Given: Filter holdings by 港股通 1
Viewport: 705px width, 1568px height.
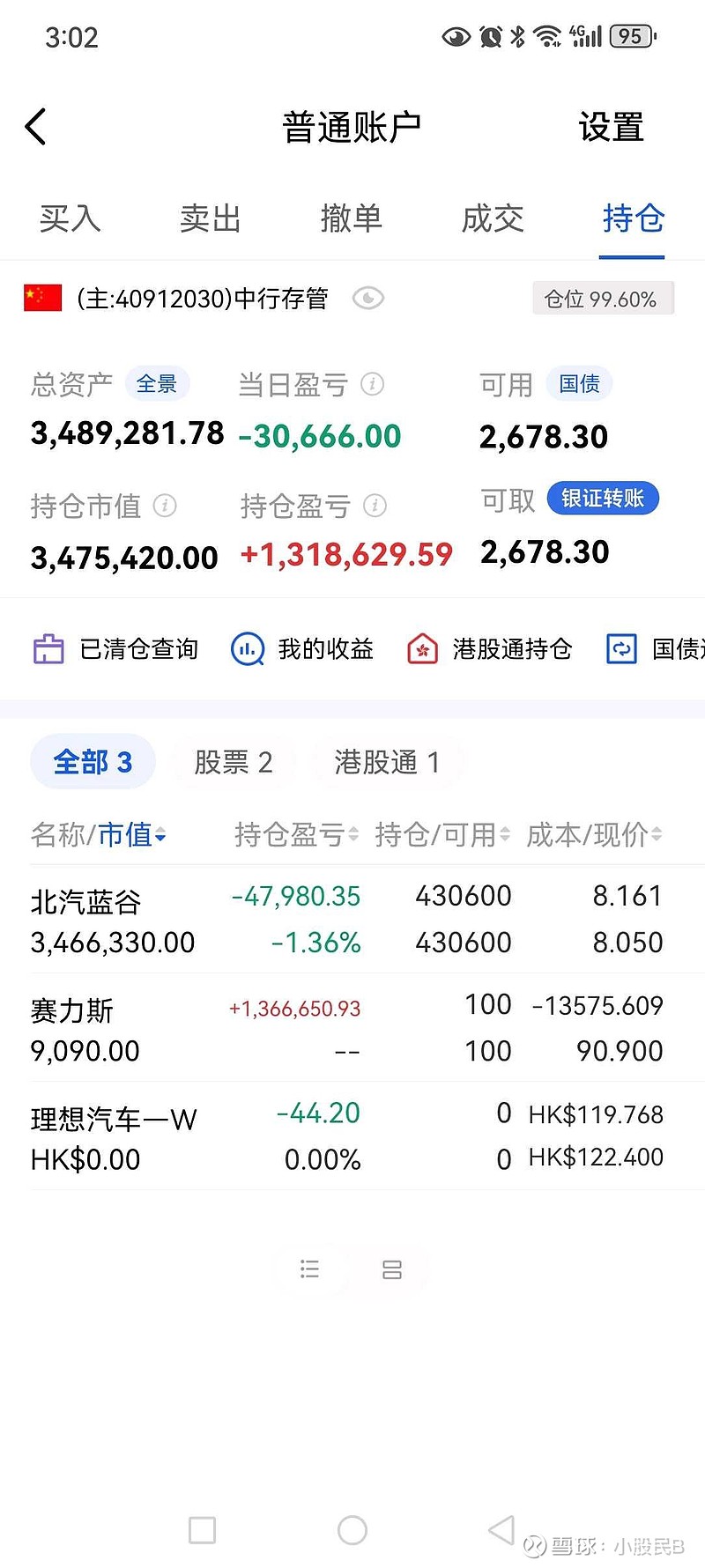Looking at the screenshot, I should (x=387, y=762).
